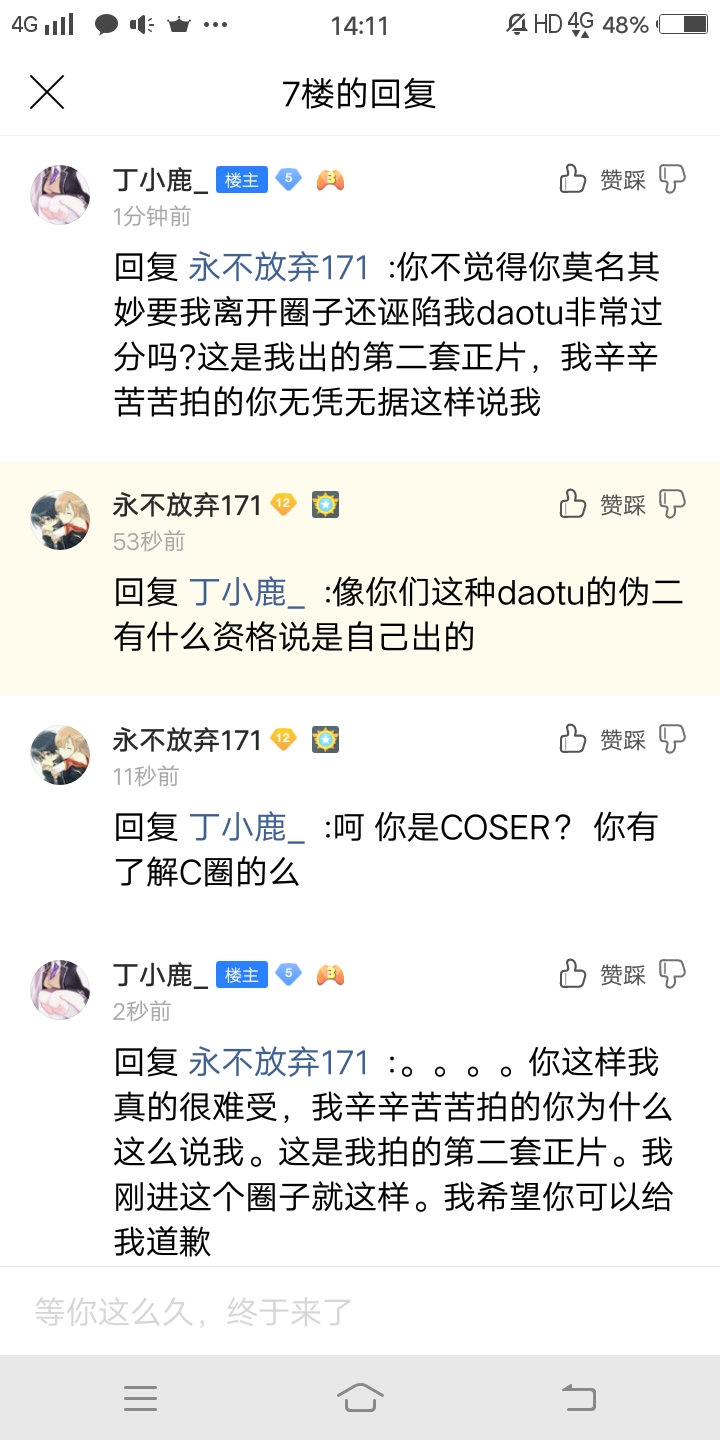Image resolution: width=720 pixels, height=1440 pixels.
Task: Close the 7楼 replies page
Action: coord(47,93)
